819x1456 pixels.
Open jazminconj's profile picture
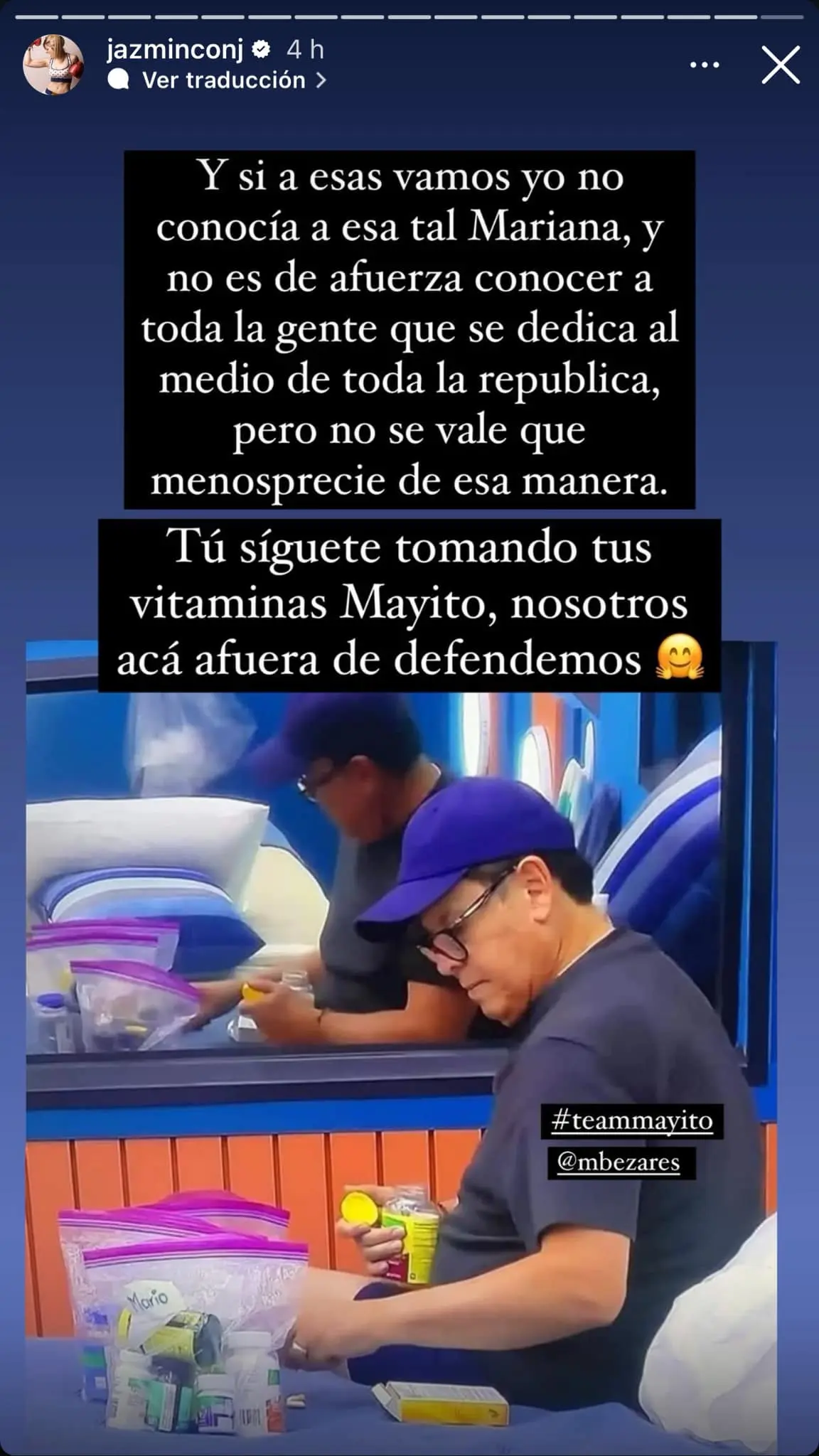point(53,65)
